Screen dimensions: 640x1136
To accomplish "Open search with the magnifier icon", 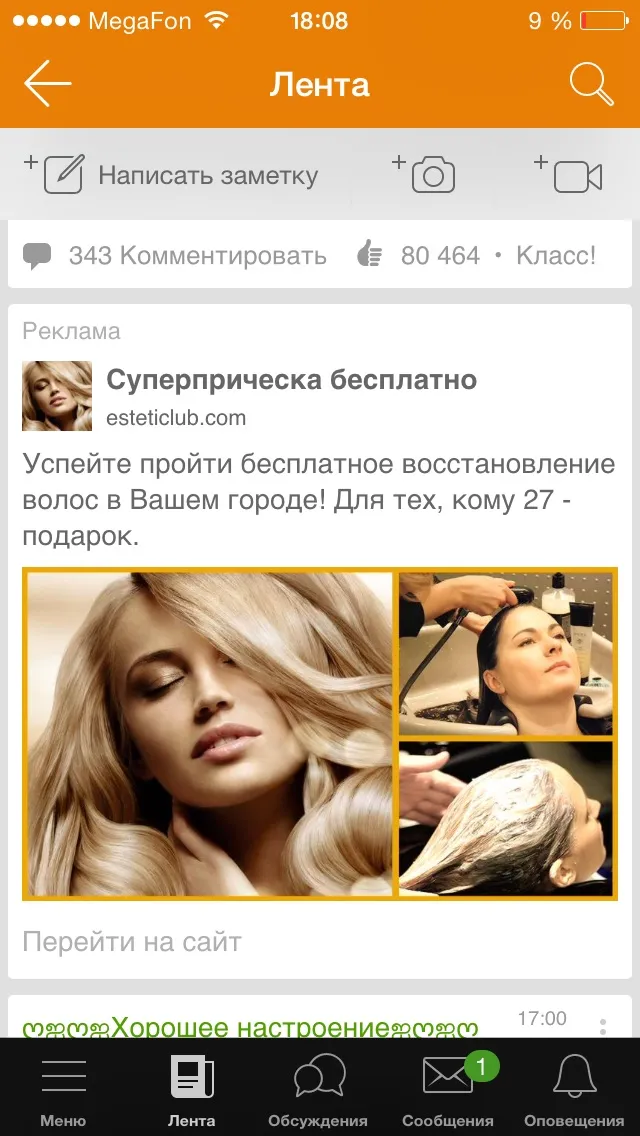I will pos(591,84).
